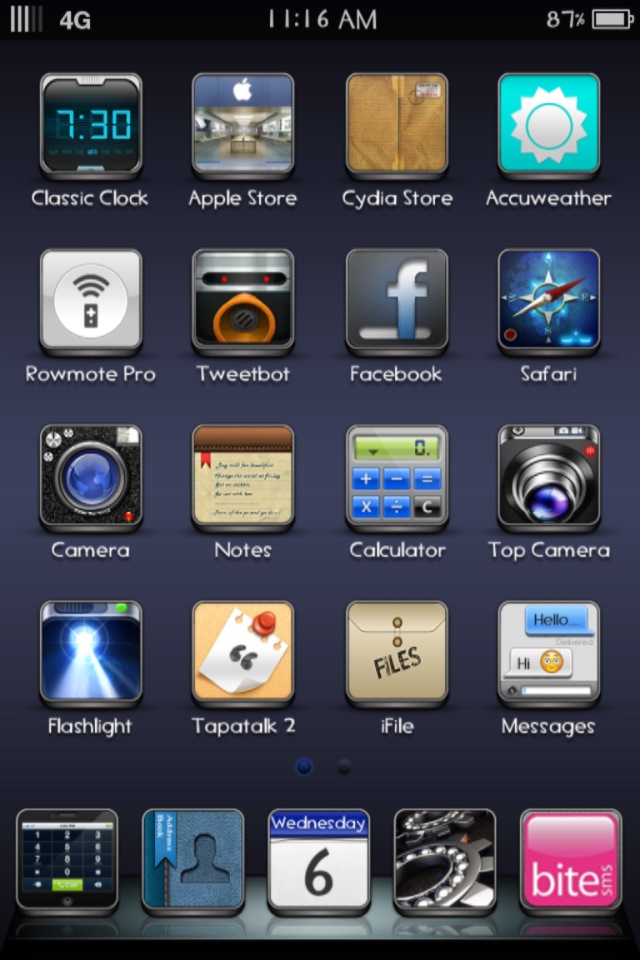Launch Rowmote Pro

pyautogui.click(x=91, y=301)
